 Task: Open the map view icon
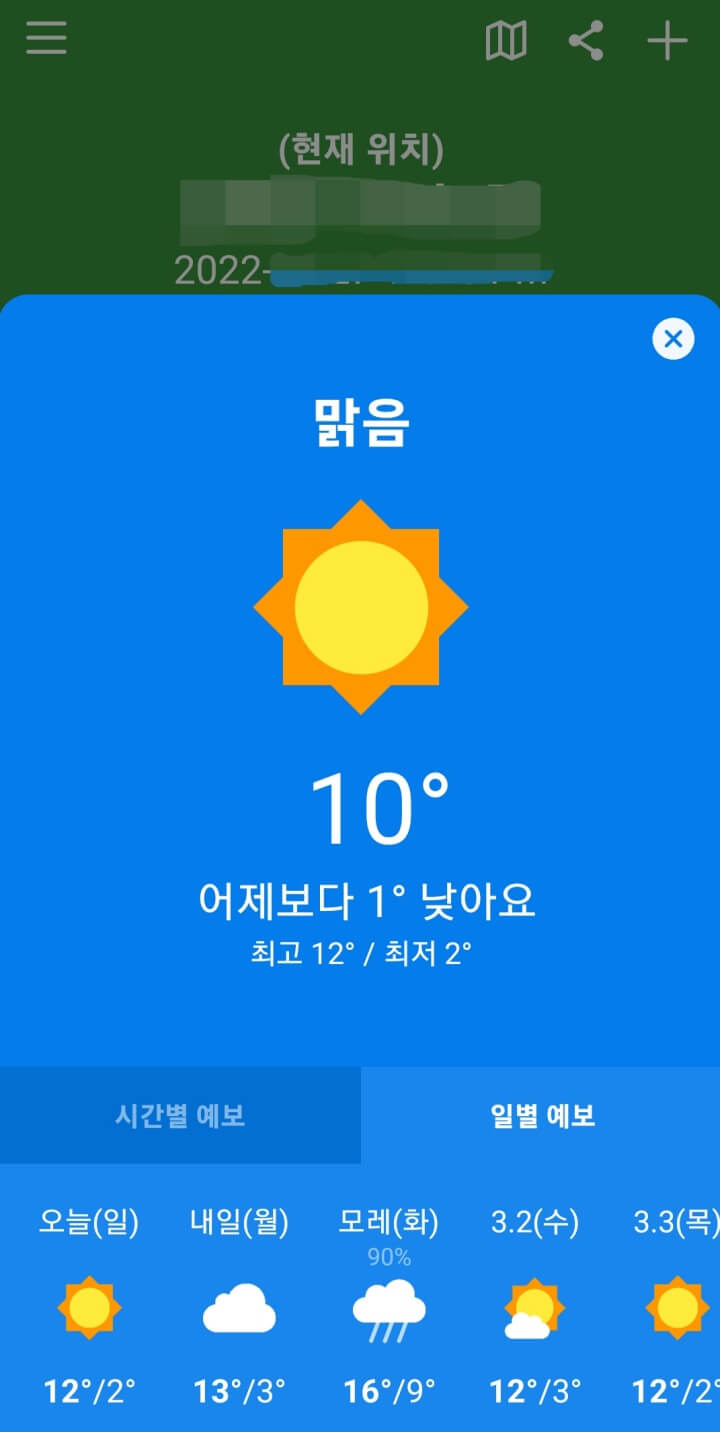508,41
